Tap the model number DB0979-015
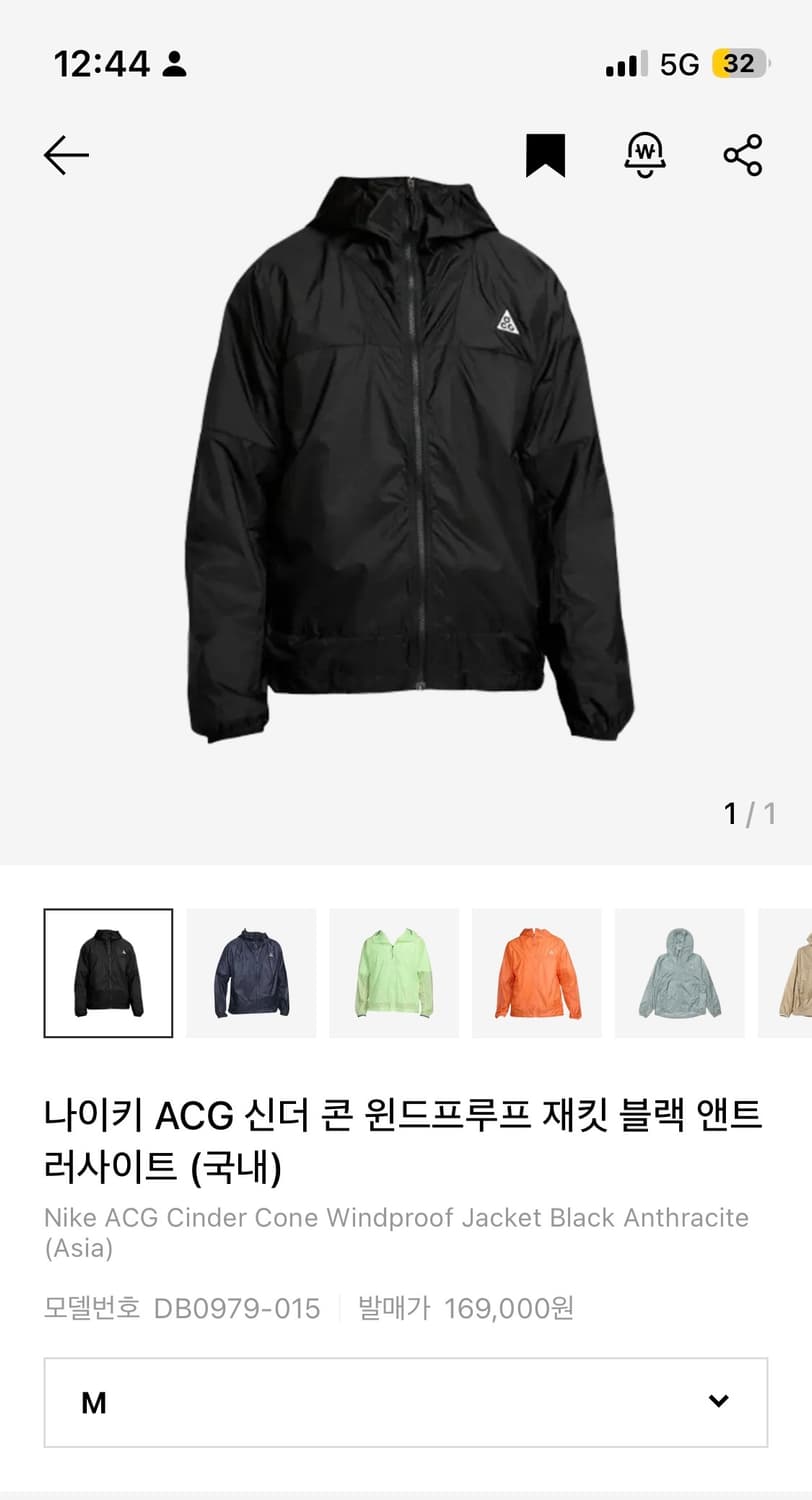 coord(235,1307)
